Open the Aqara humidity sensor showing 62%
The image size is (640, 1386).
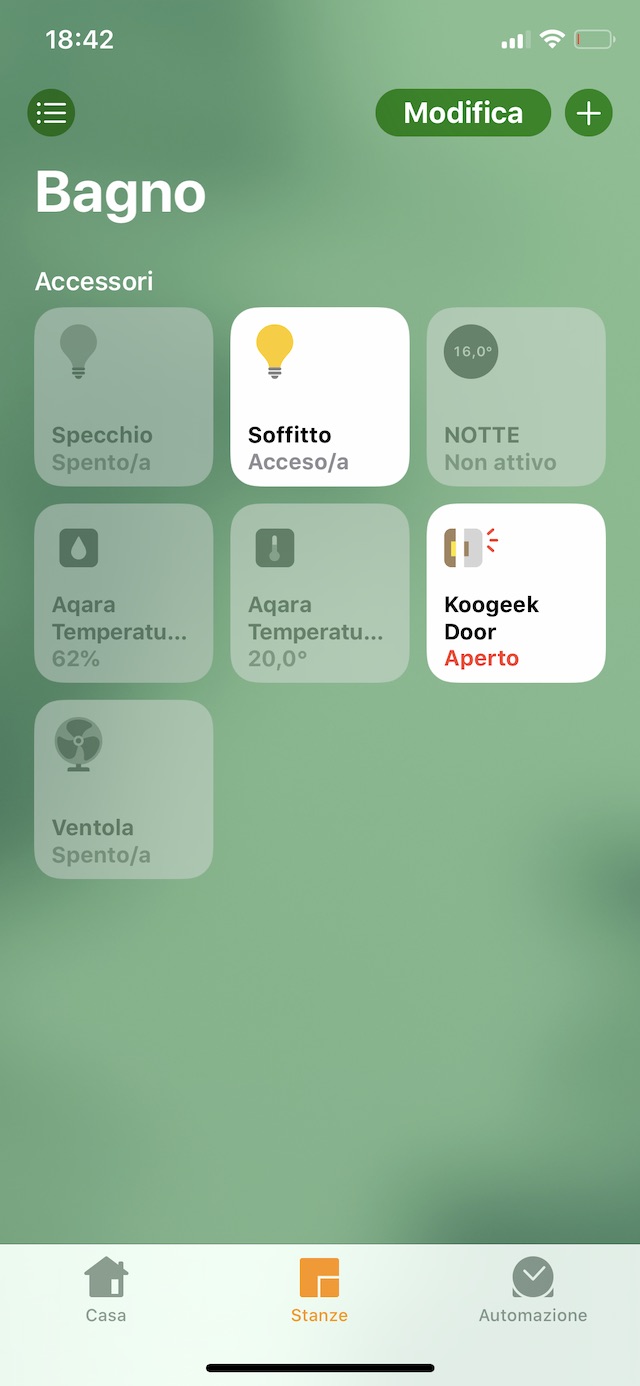[x=124, y=593]
